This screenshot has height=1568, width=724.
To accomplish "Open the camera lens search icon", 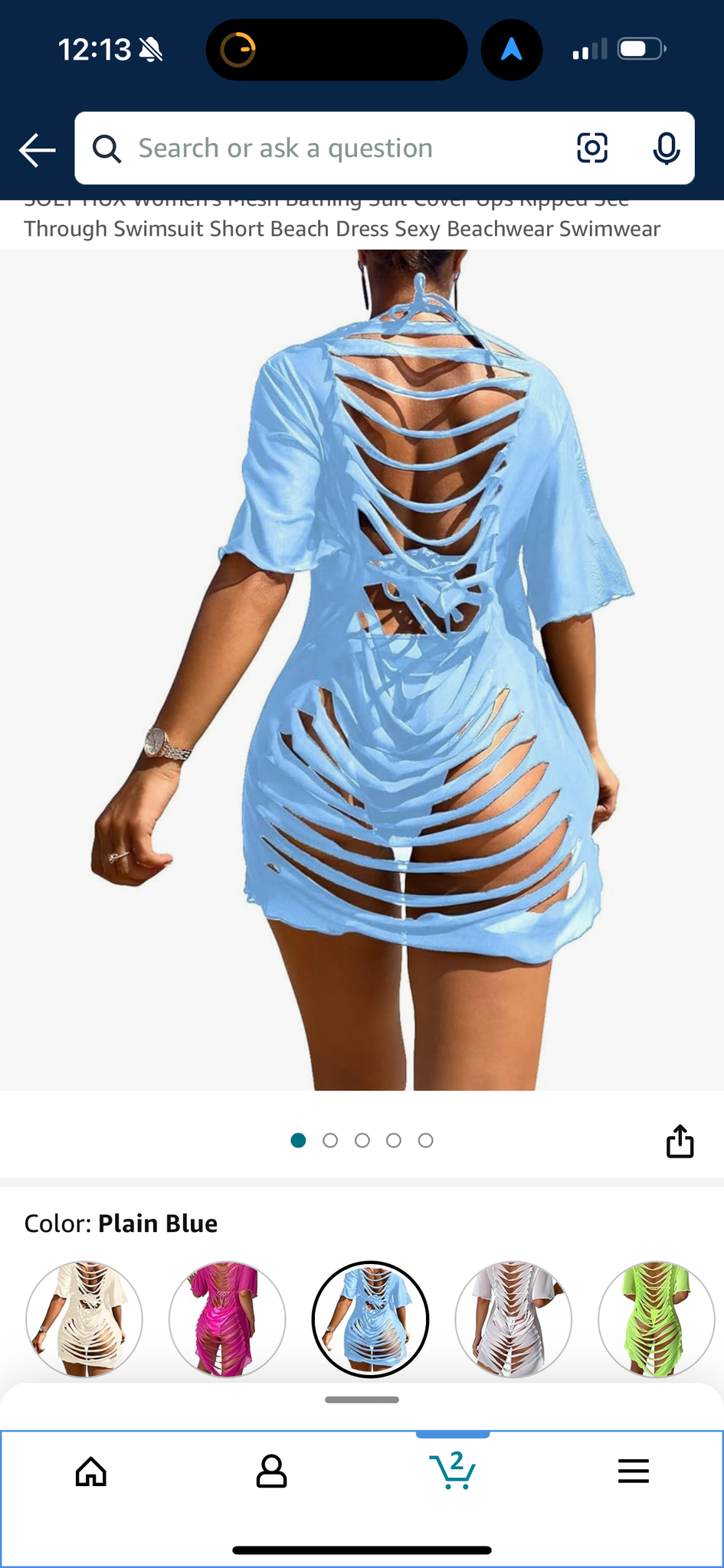I will coord(591,149).
